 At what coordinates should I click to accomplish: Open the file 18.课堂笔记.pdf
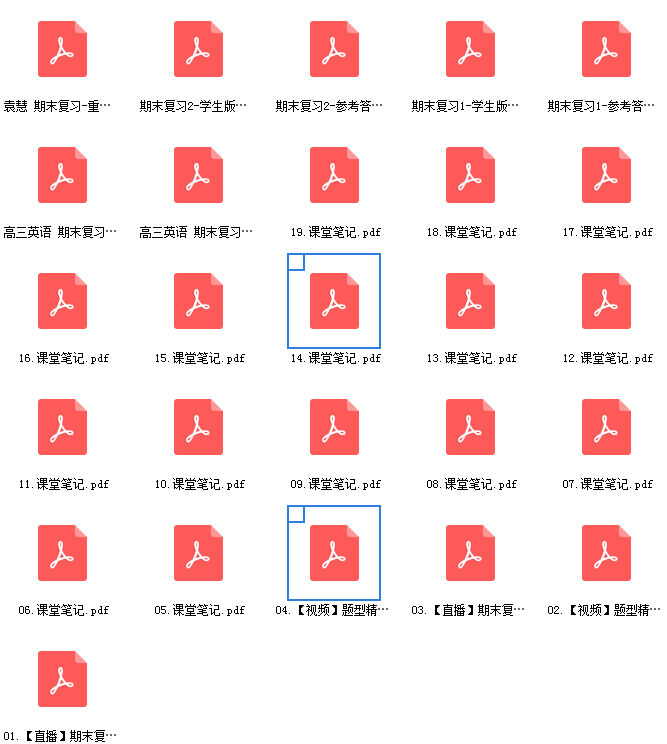coord(470,175)
